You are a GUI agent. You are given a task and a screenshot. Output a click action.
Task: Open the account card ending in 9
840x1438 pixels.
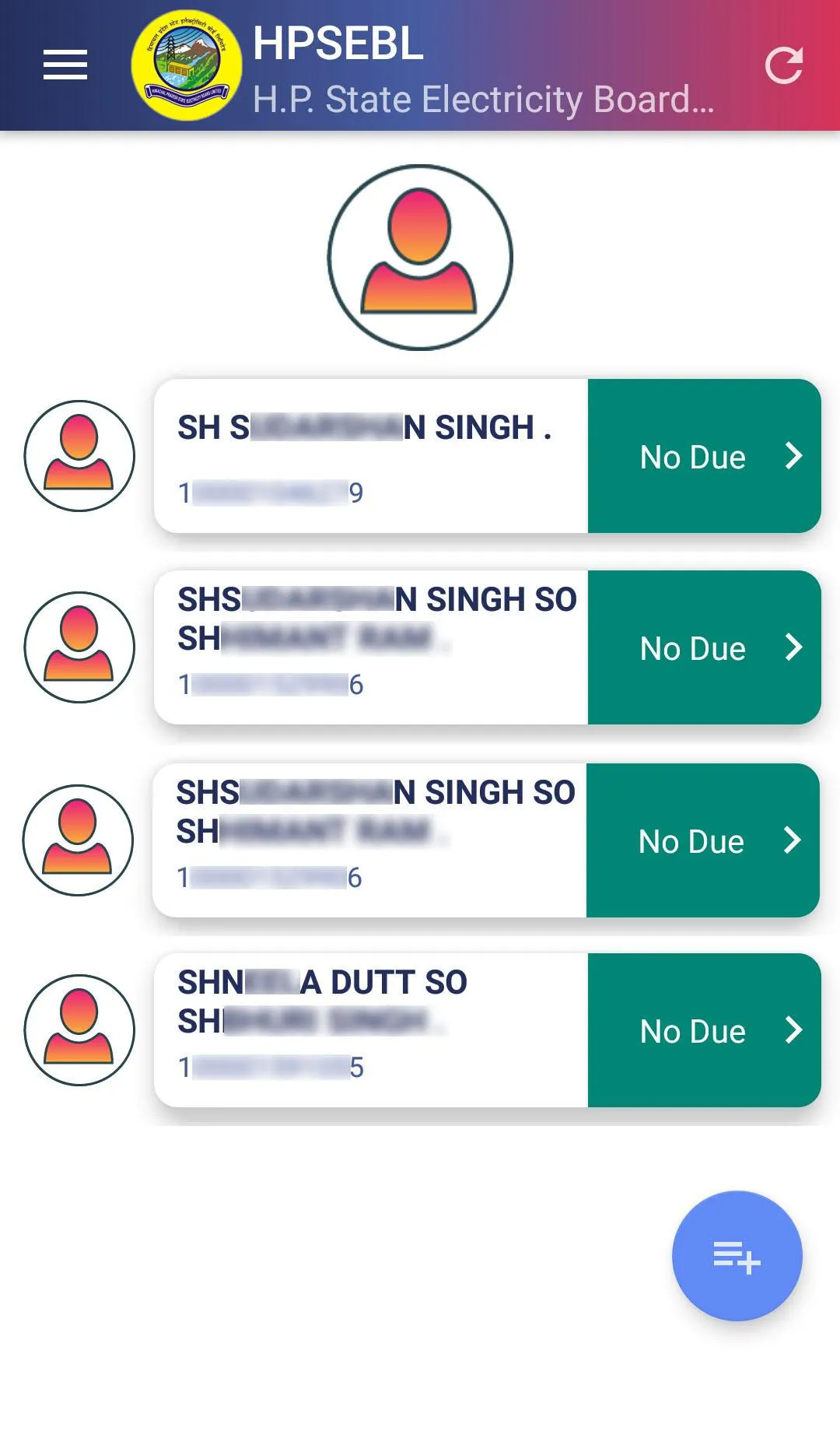point(370,457)
